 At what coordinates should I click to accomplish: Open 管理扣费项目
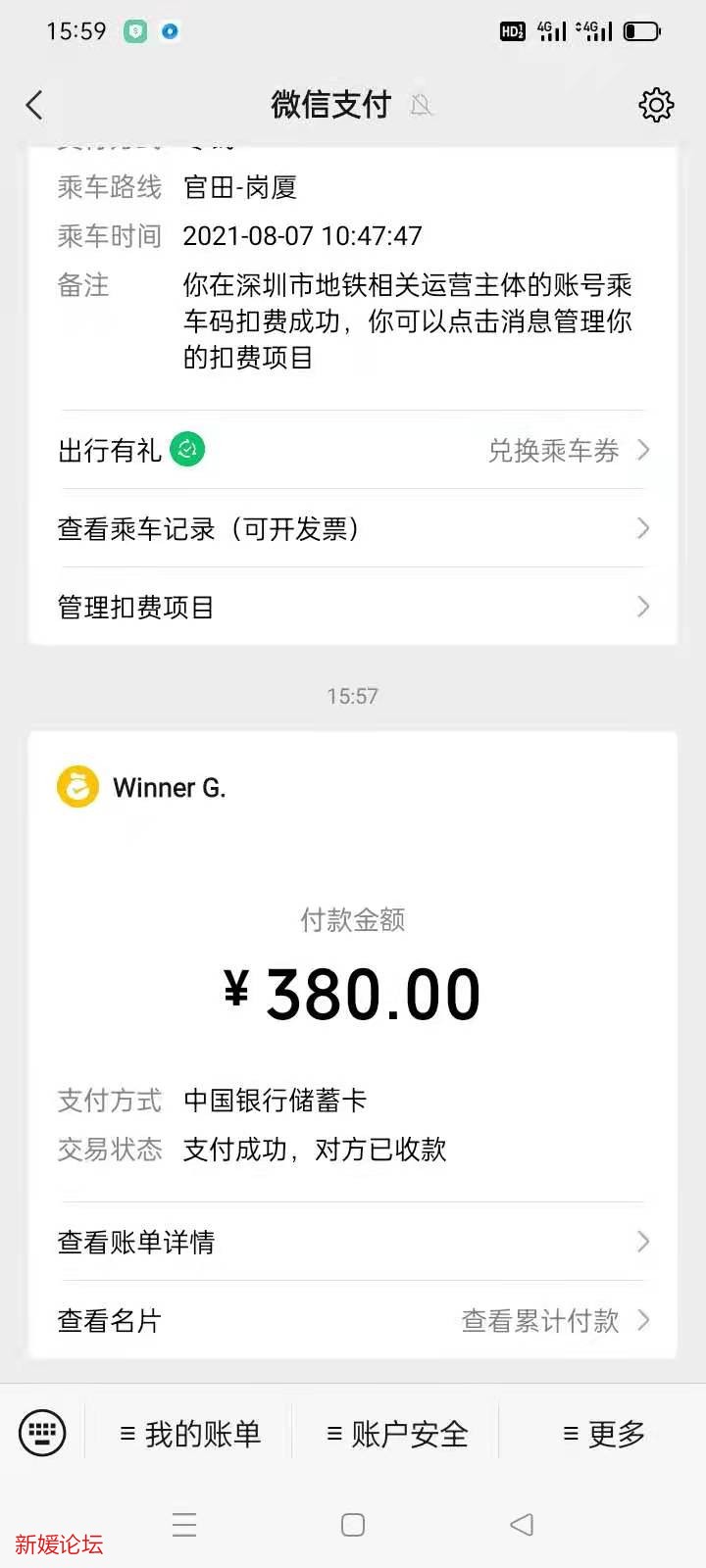[353, 608]
